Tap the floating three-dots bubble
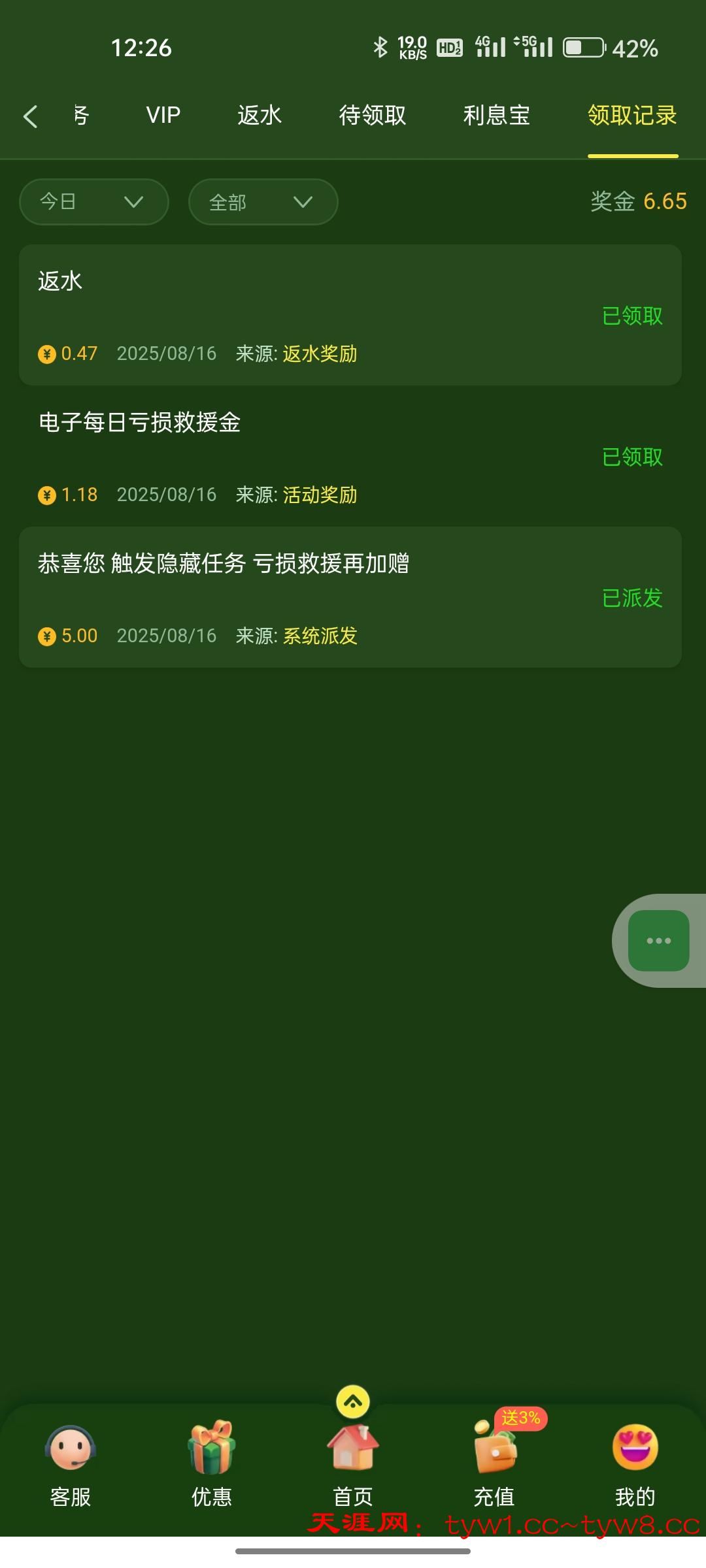The image size is (706, 1568). 658,940
